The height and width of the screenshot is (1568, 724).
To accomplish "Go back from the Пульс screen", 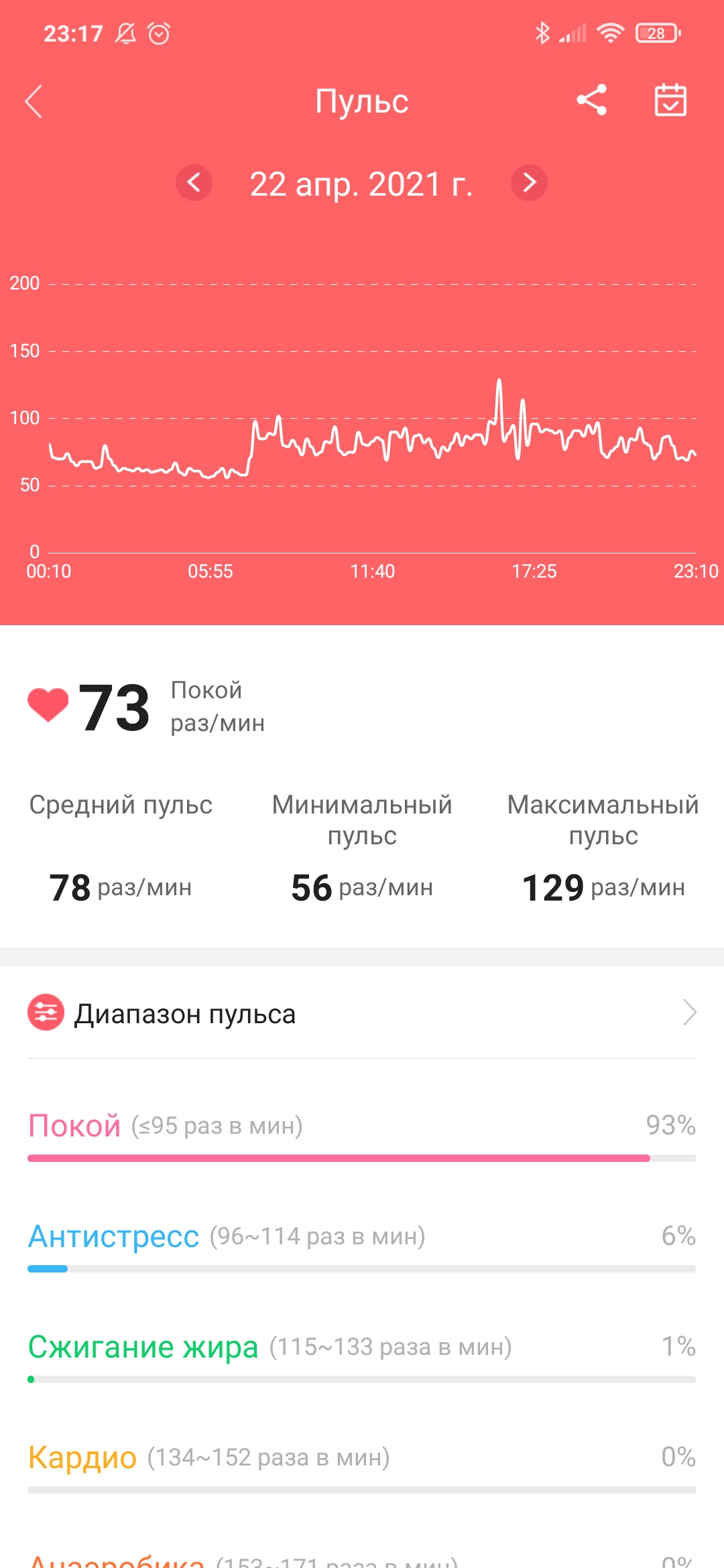I will tap(34, 101).
